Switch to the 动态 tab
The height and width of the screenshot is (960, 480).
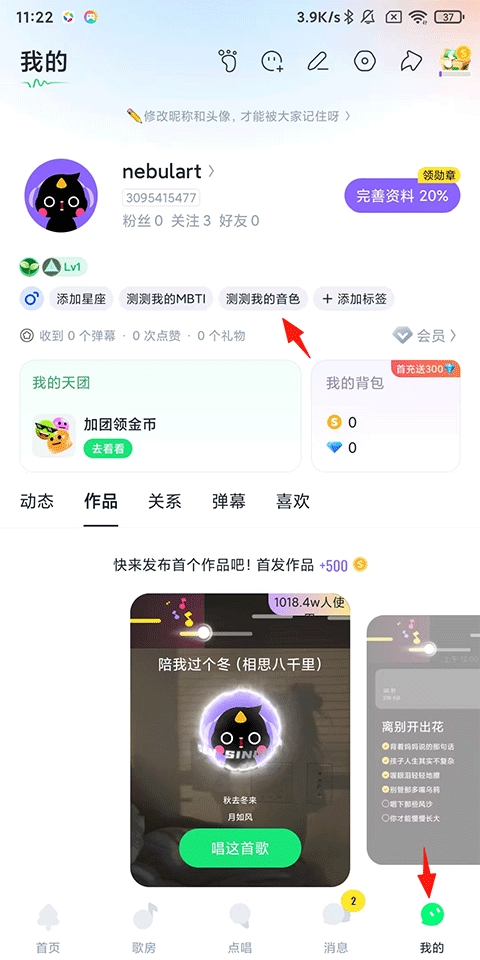click(37, 501)
